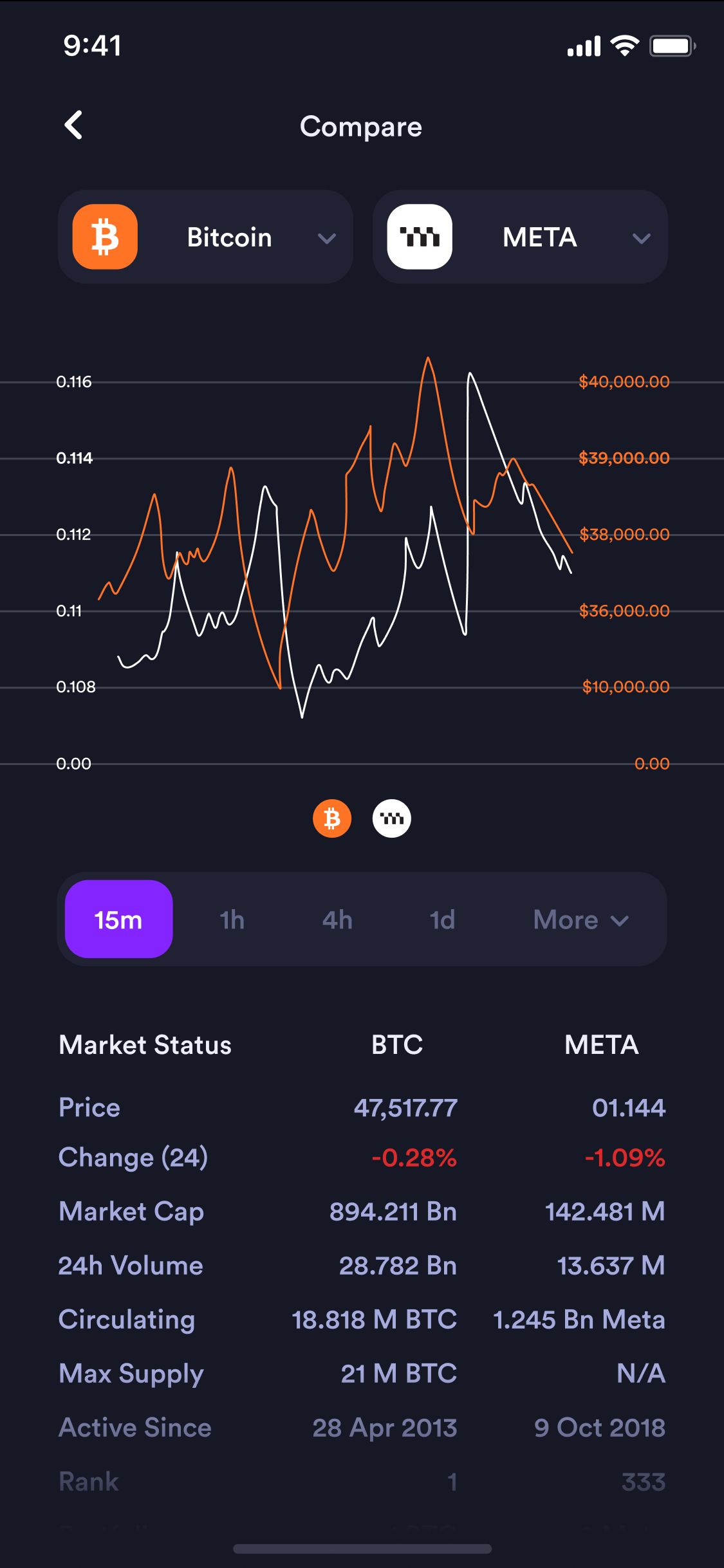This screenshot has height=1568, width=724.
Task: Expand the More intervals dropdown
Action: pyautogui.click(x=580, y=919)
